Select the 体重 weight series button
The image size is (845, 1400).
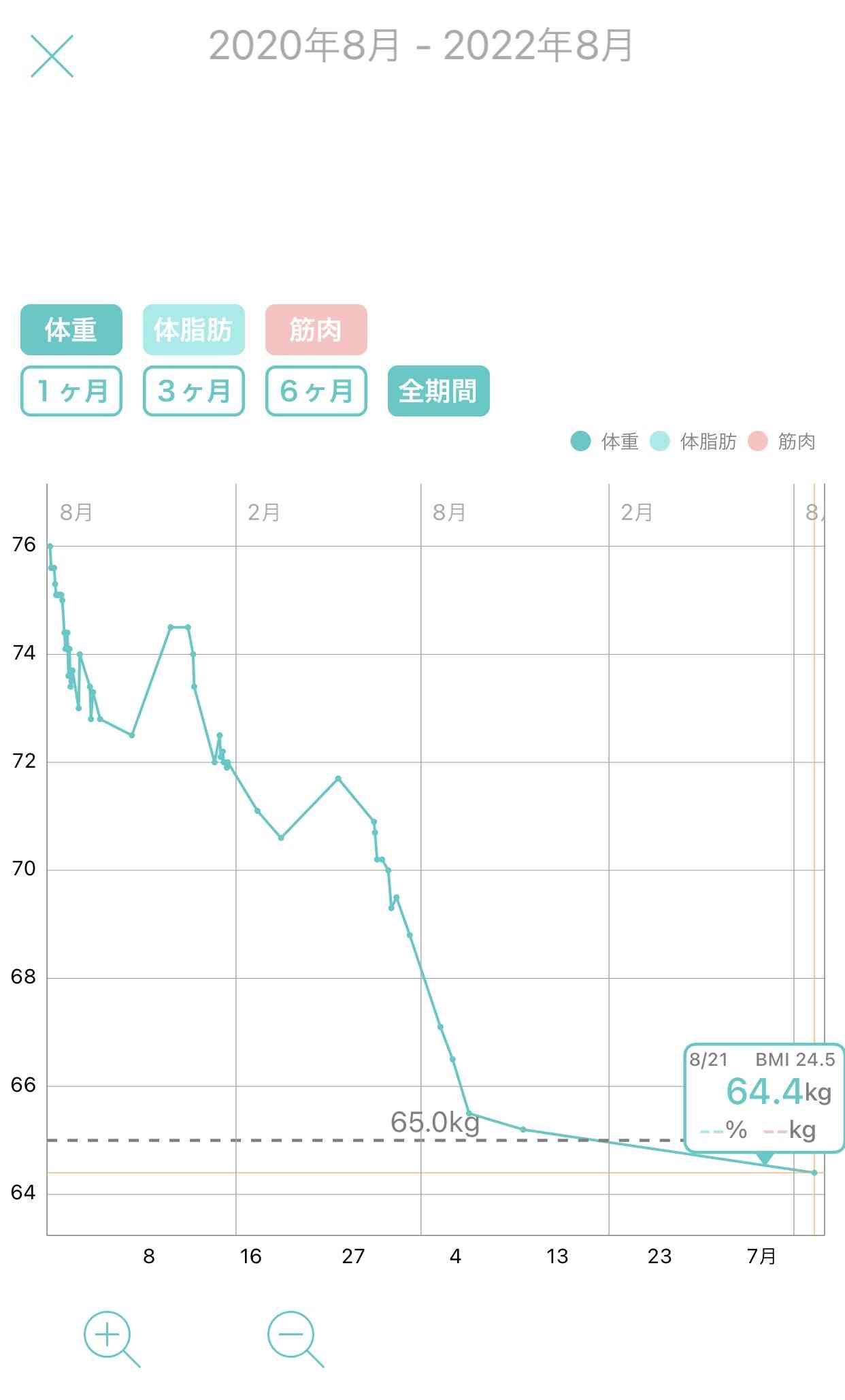[71, 329]
